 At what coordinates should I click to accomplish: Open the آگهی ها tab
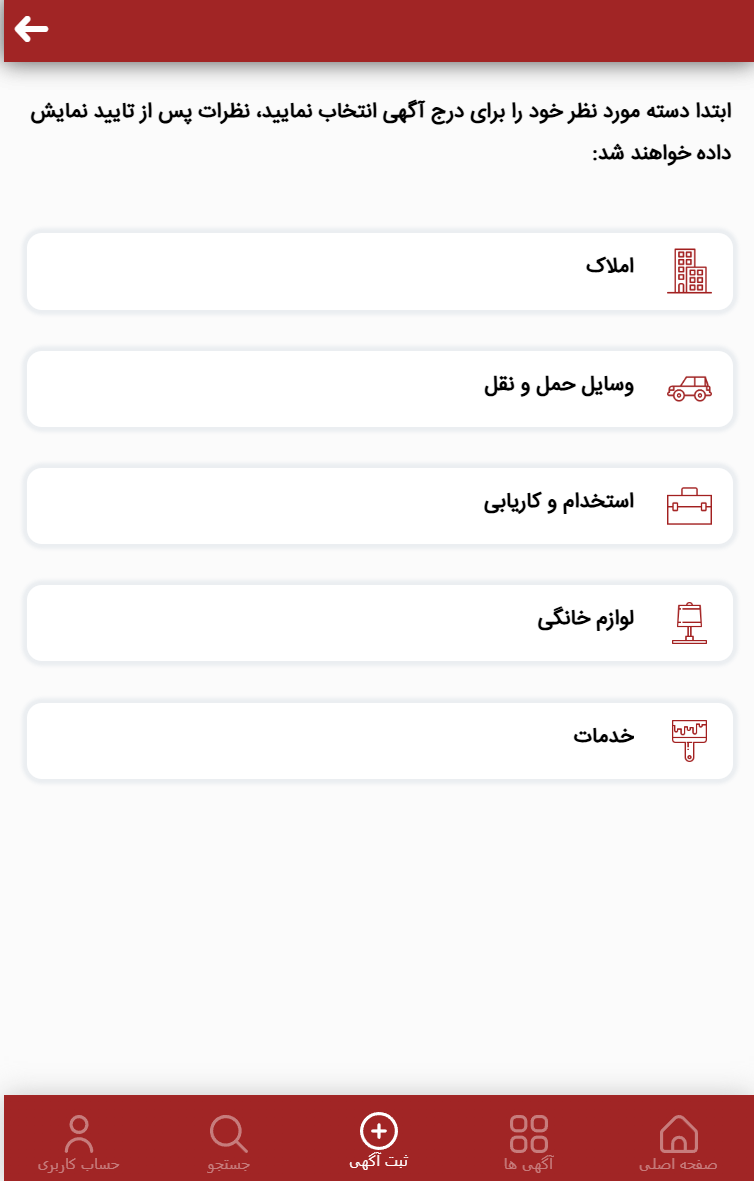pos(529,1143)
